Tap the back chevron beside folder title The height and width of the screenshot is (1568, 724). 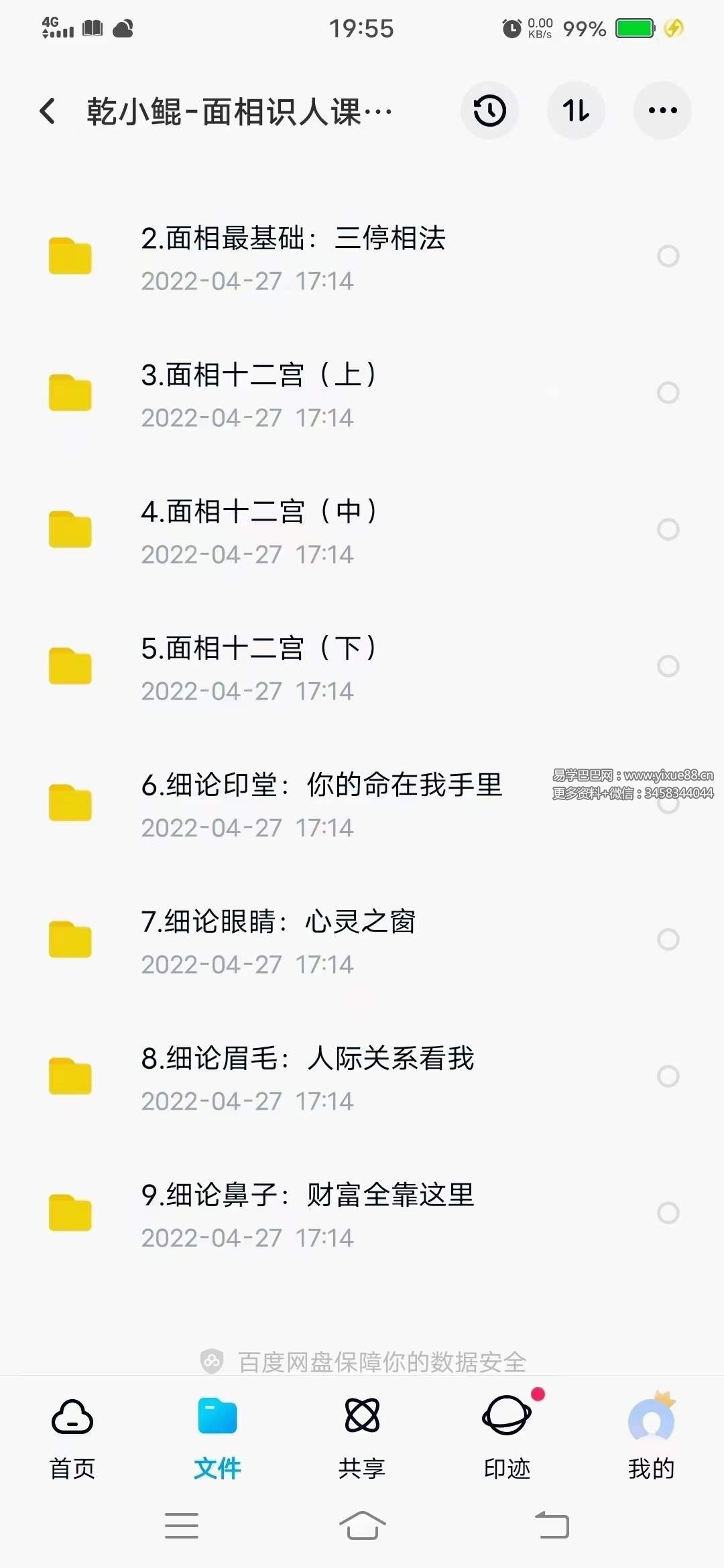[x=47, y=109]
